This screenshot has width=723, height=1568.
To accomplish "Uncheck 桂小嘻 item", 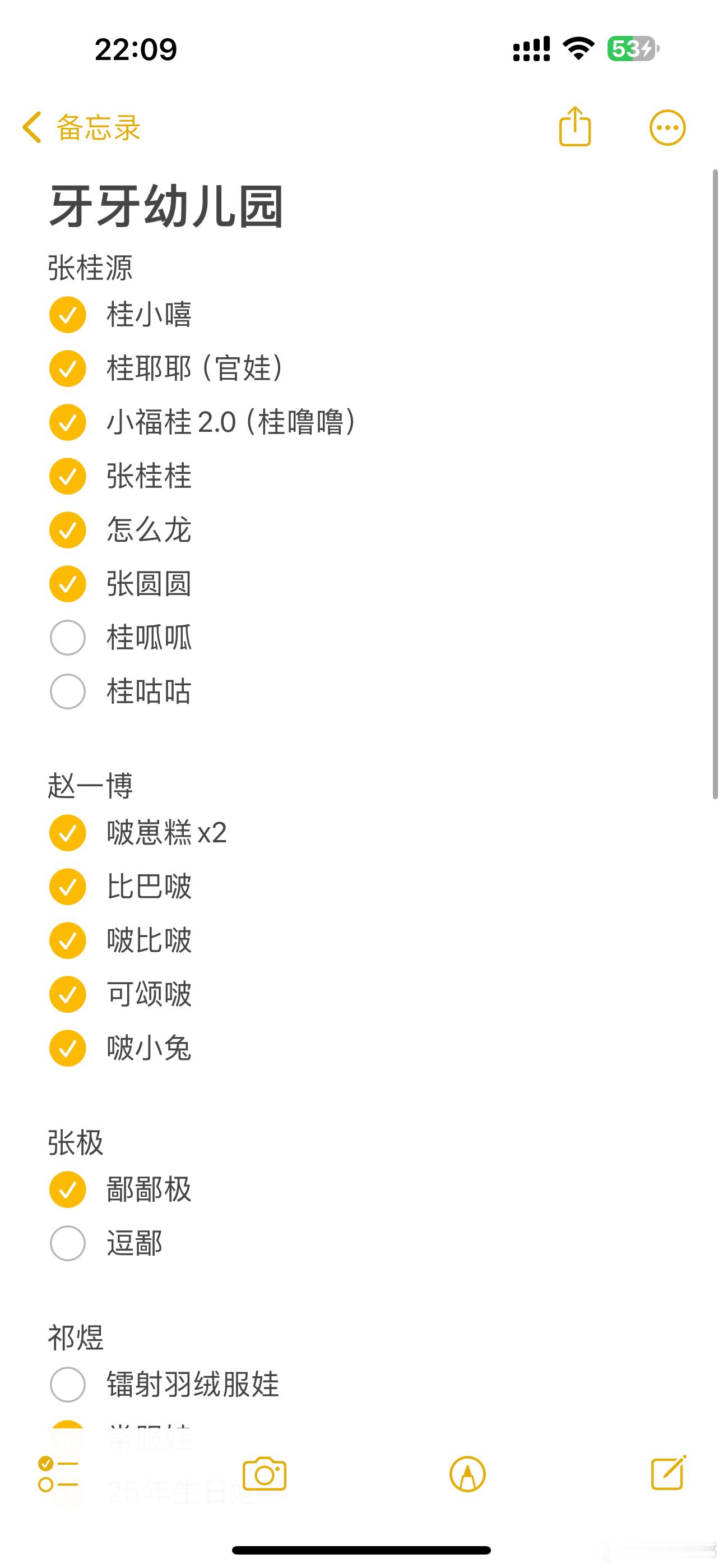I will [x=68, y=315].
